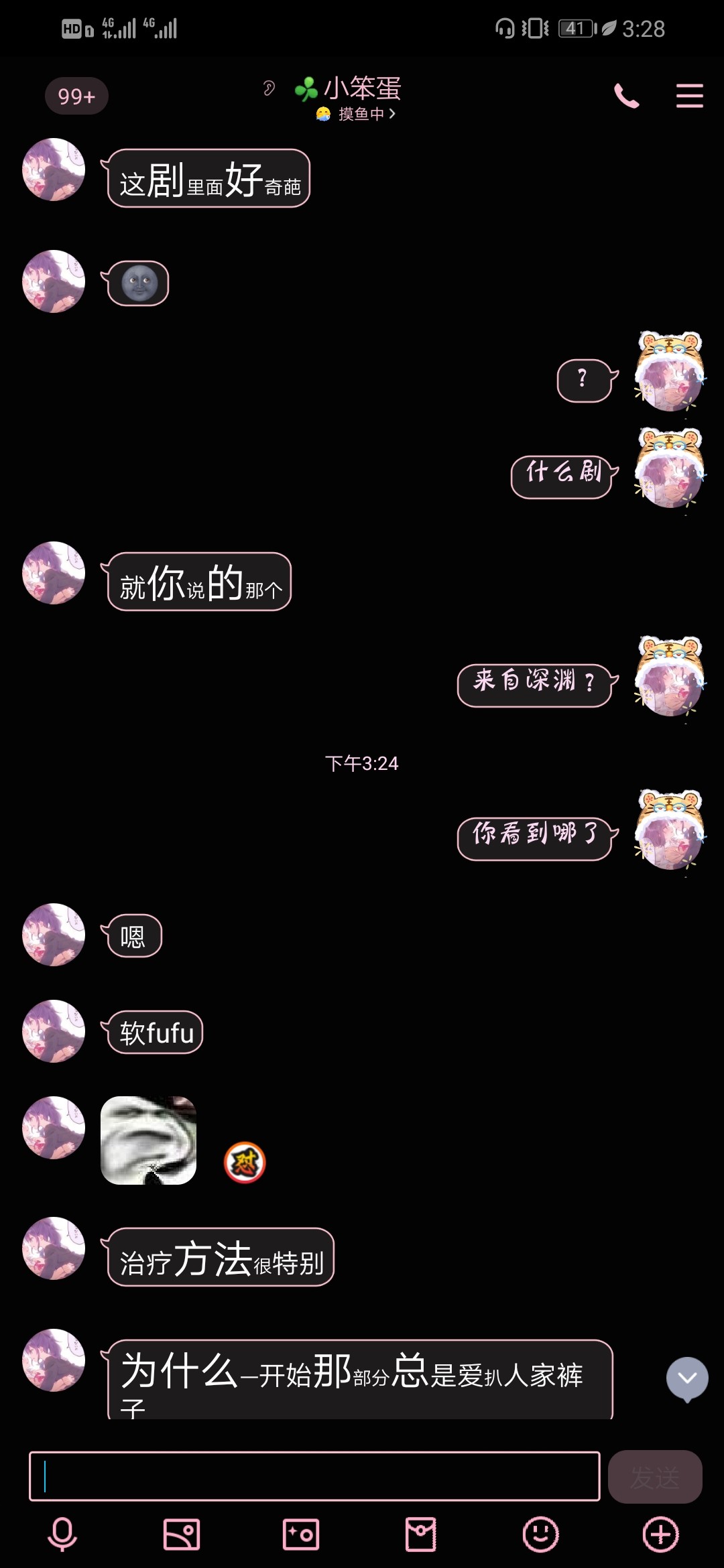Go back via the 99+ unread badge
This screenshot has width=724, height=1568.
(x=76, y=96)
